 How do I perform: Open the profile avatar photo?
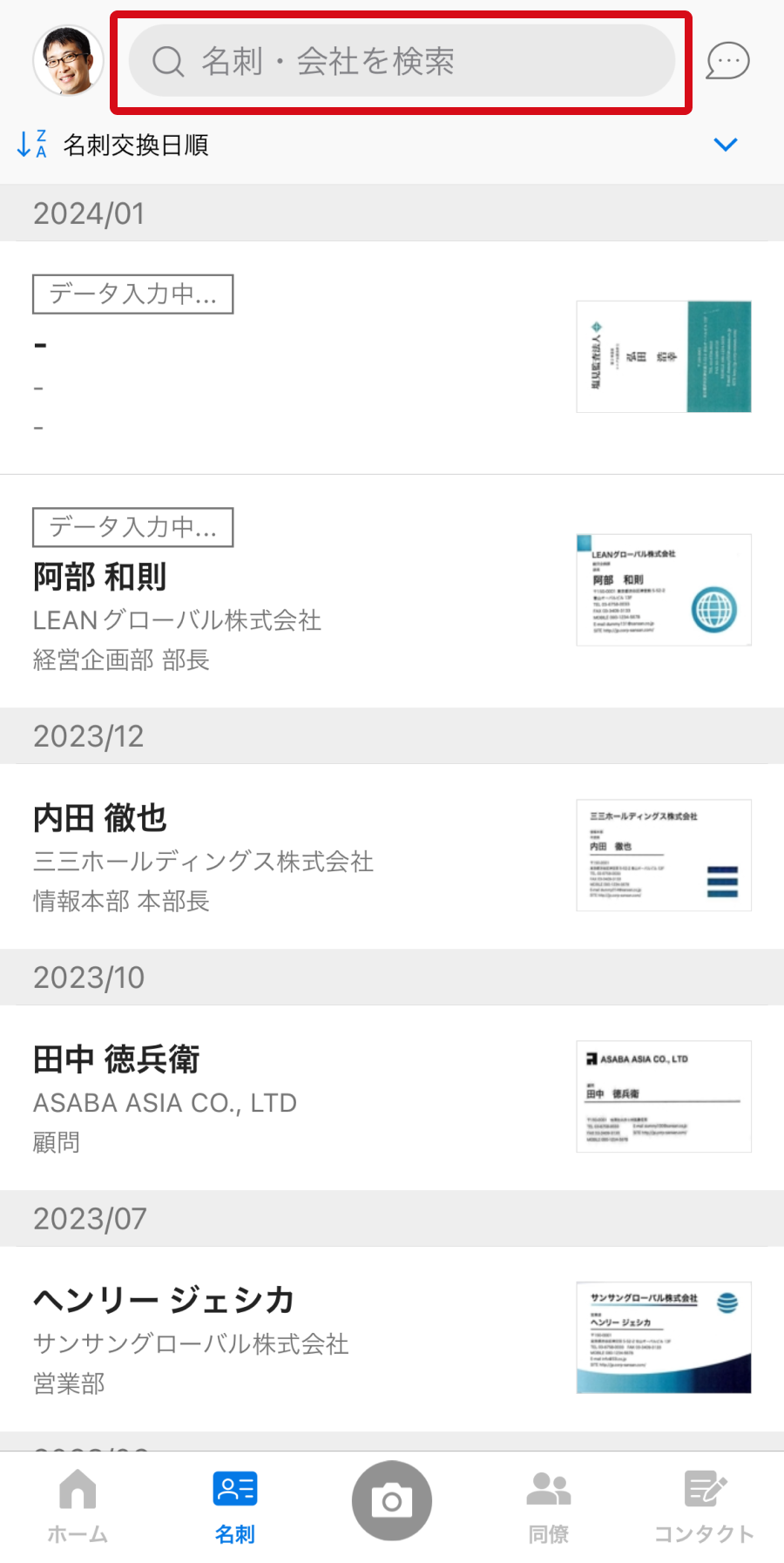click(x=68, y=61)
